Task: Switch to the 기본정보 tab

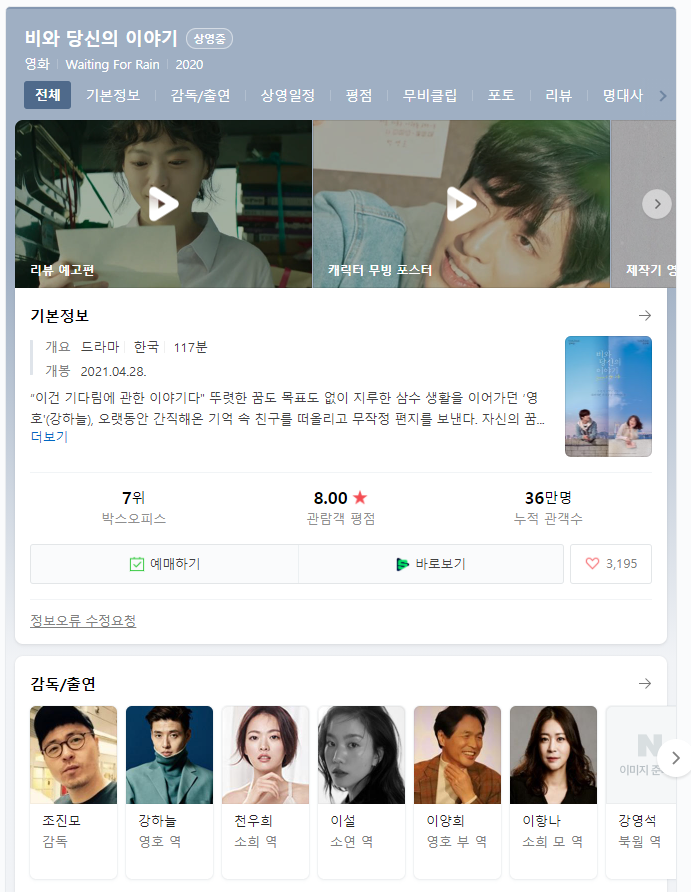Action: 113,96
